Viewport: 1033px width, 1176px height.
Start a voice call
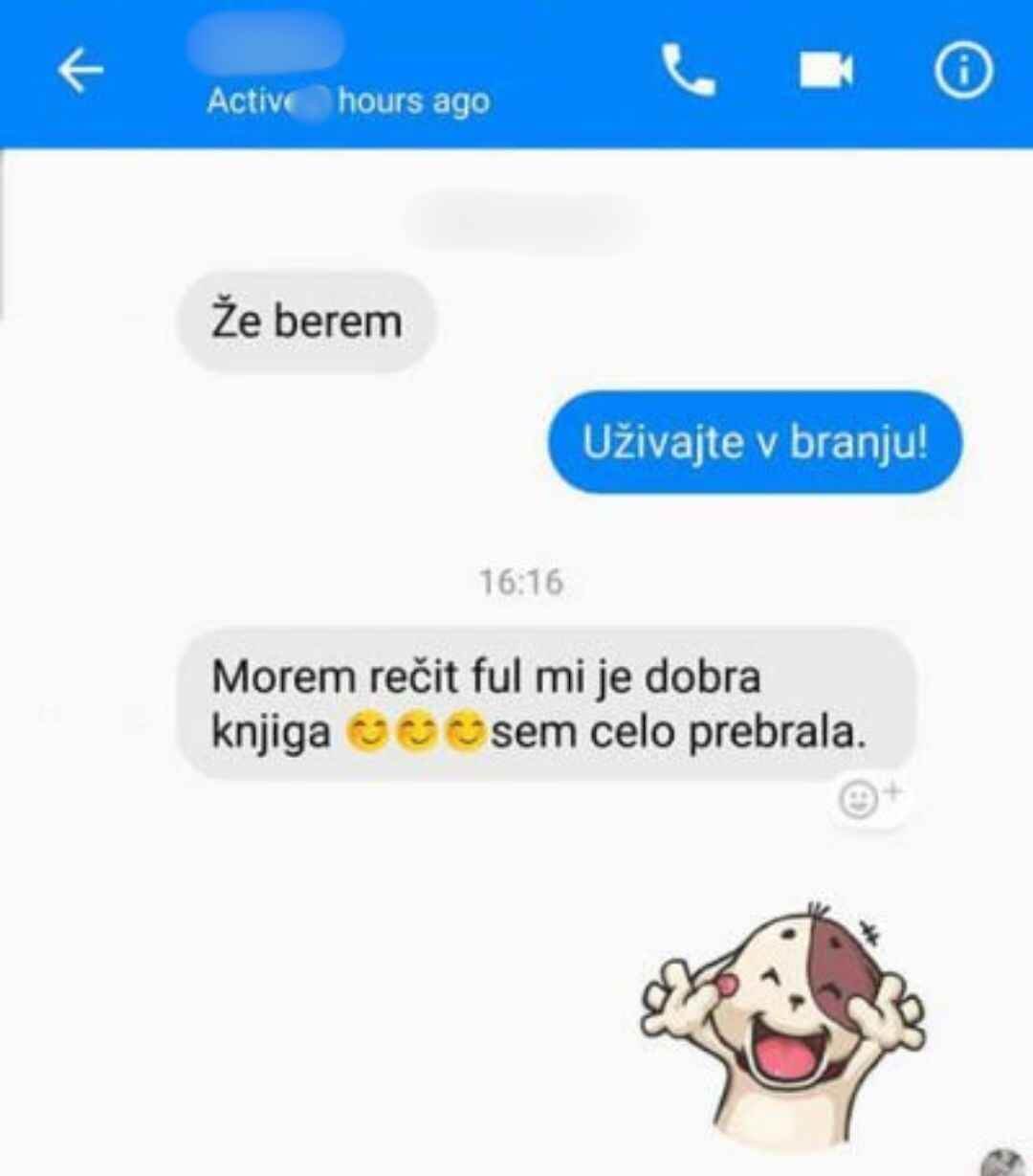(x=688, y=71)
